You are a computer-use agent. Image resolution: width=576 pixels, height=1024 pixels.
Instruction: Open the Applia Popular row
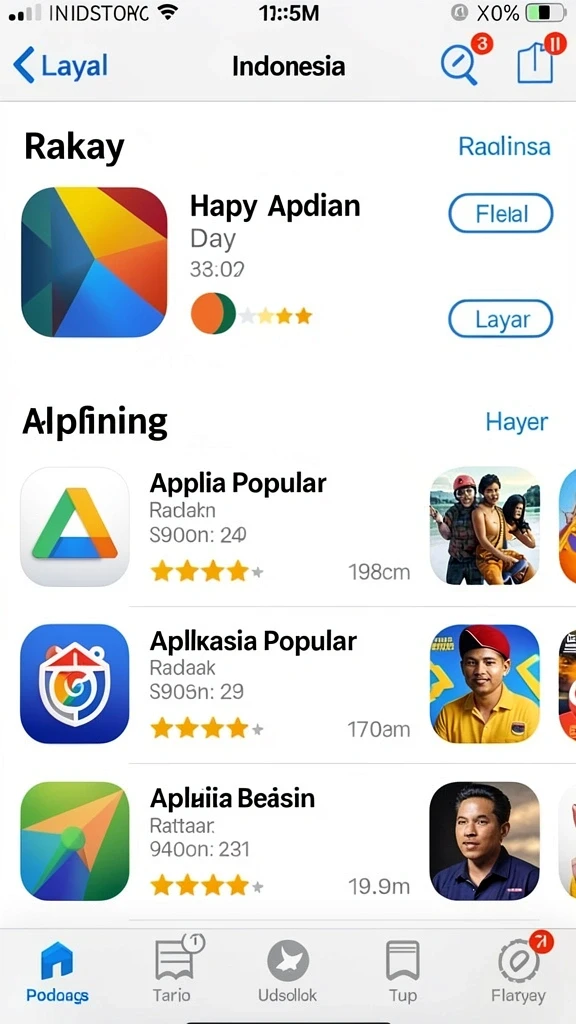click(x=216, y=526)
